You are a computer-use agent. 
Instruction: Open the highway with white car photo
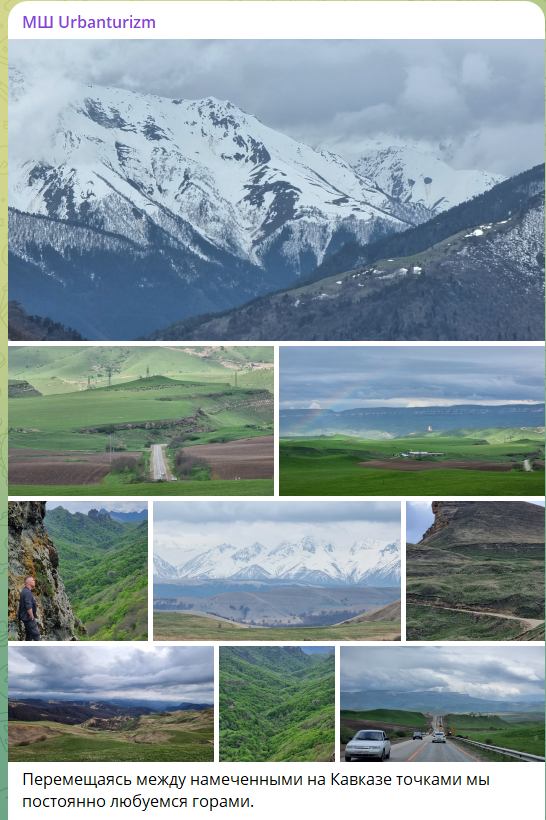click(442, 703)
